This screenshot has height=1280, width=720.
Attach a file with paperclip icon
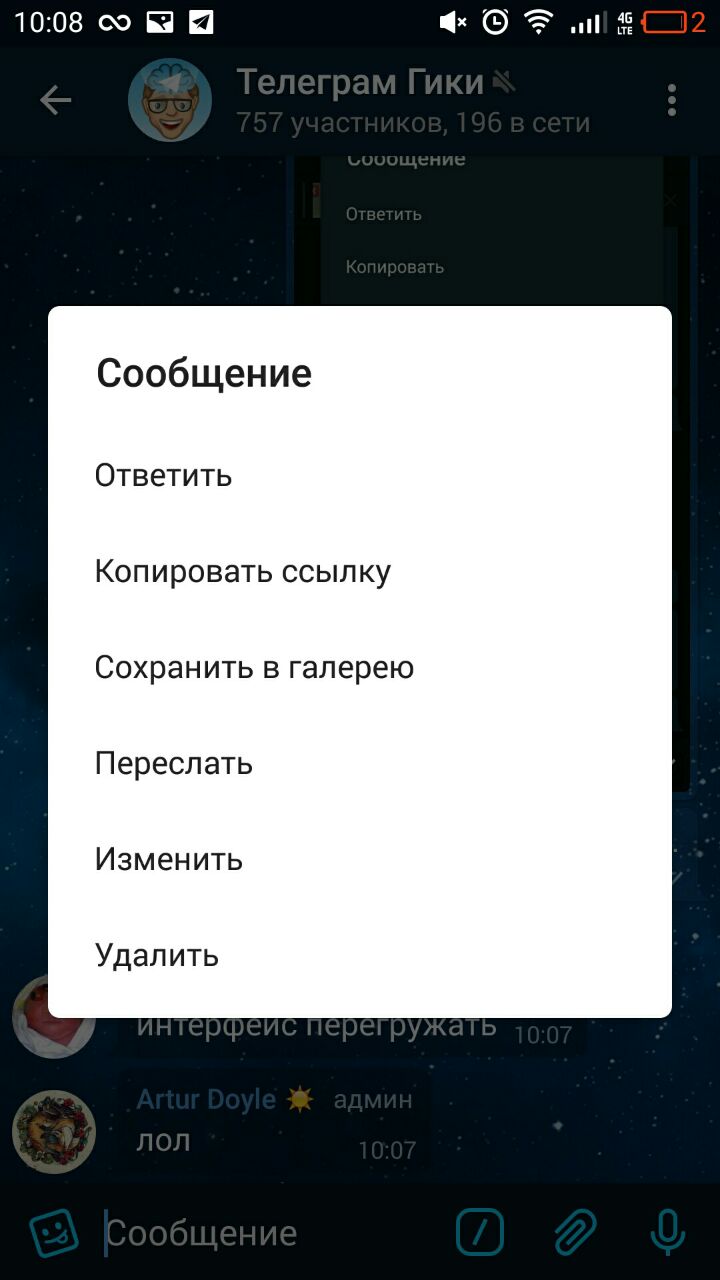click(x=575, y=1232)
